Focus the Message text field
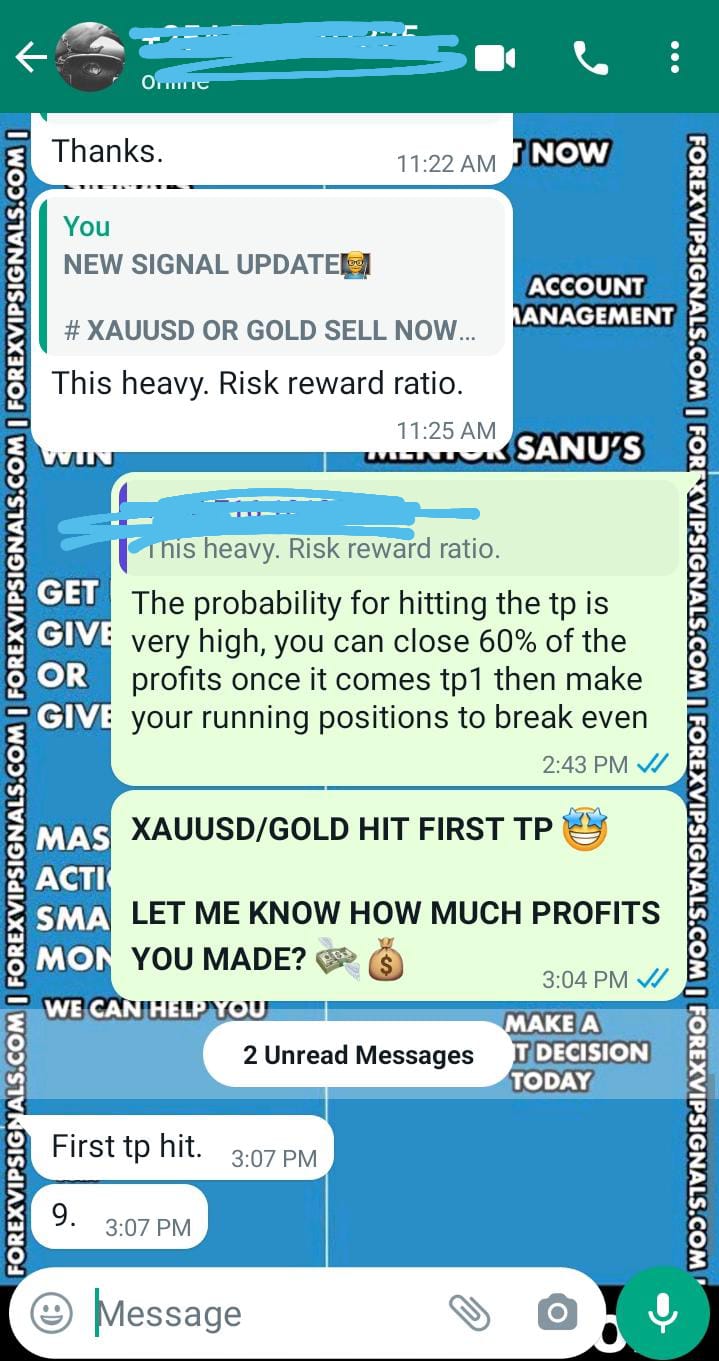Image resolution: width=719 pixels, height=1361 pixels. pyautogui.click(x=260, y=1313)
